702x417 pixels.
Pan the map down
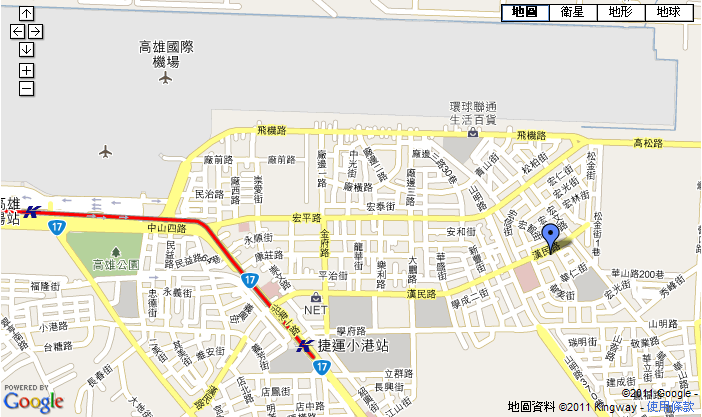(x=26, y=49)
